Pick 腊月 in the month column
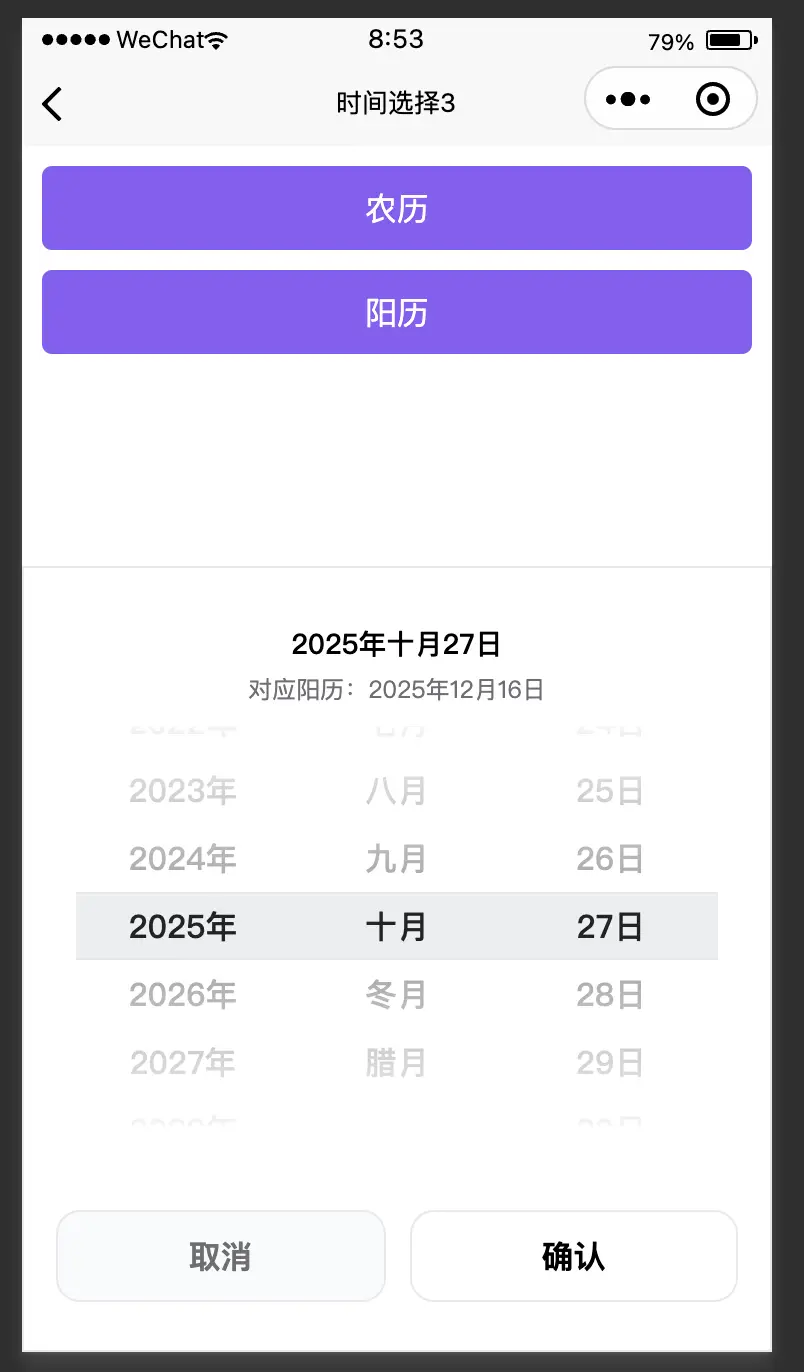Image resolution: width=804 pixels, height=1372 pixels. point(396,1062)
